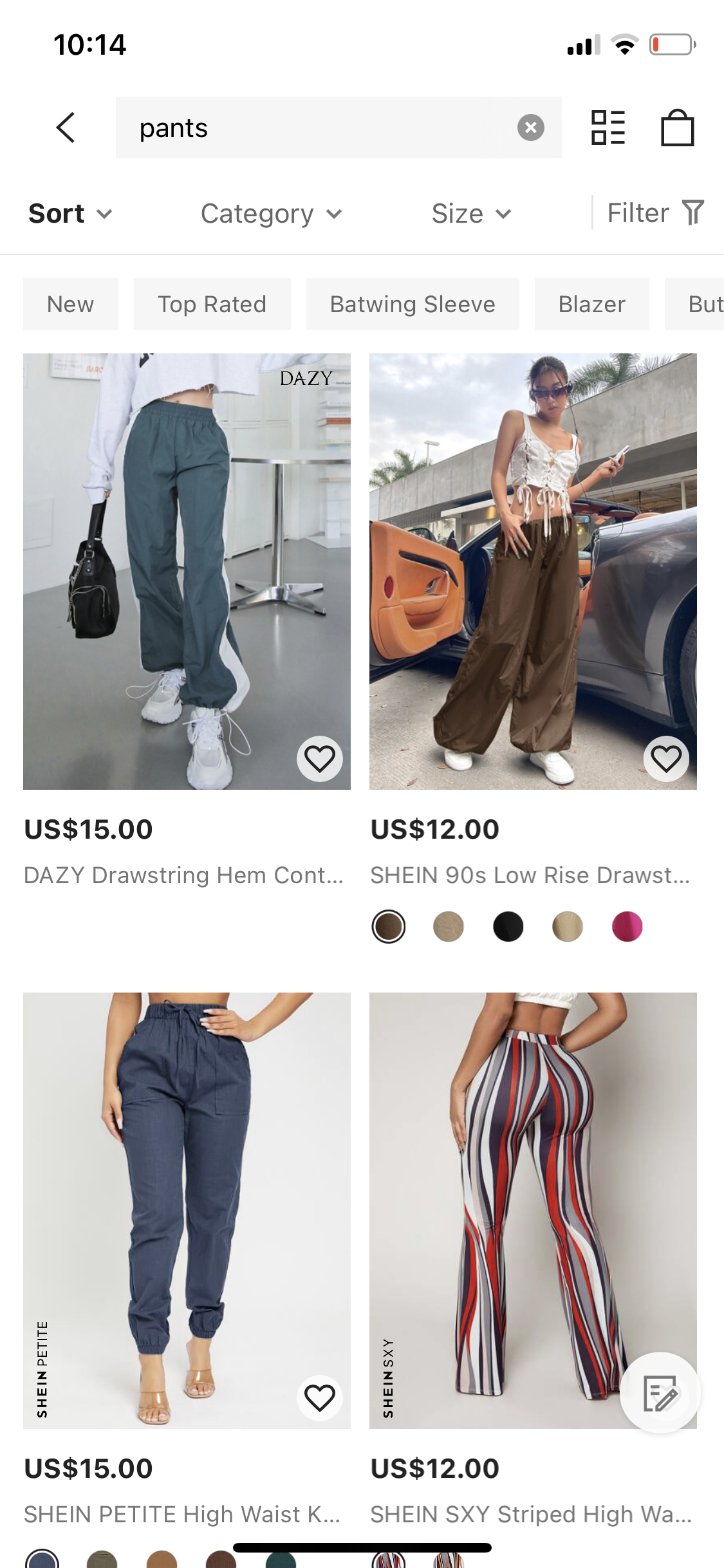Clear the pants search text
724x1568 pixels.
click(x=530, y=127)
